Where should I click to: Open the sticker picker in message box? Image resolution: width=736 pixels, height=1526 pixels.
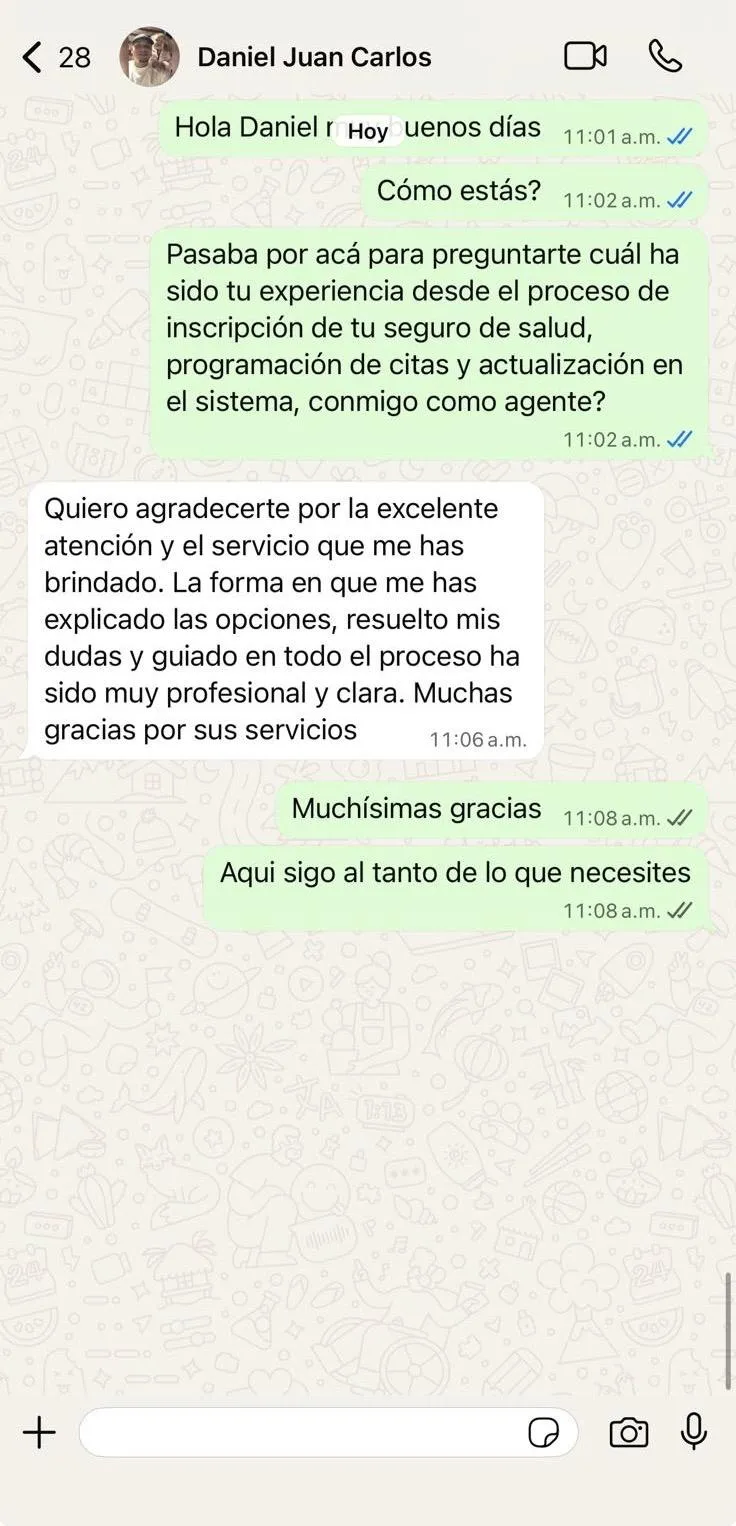pos(543,1433)
